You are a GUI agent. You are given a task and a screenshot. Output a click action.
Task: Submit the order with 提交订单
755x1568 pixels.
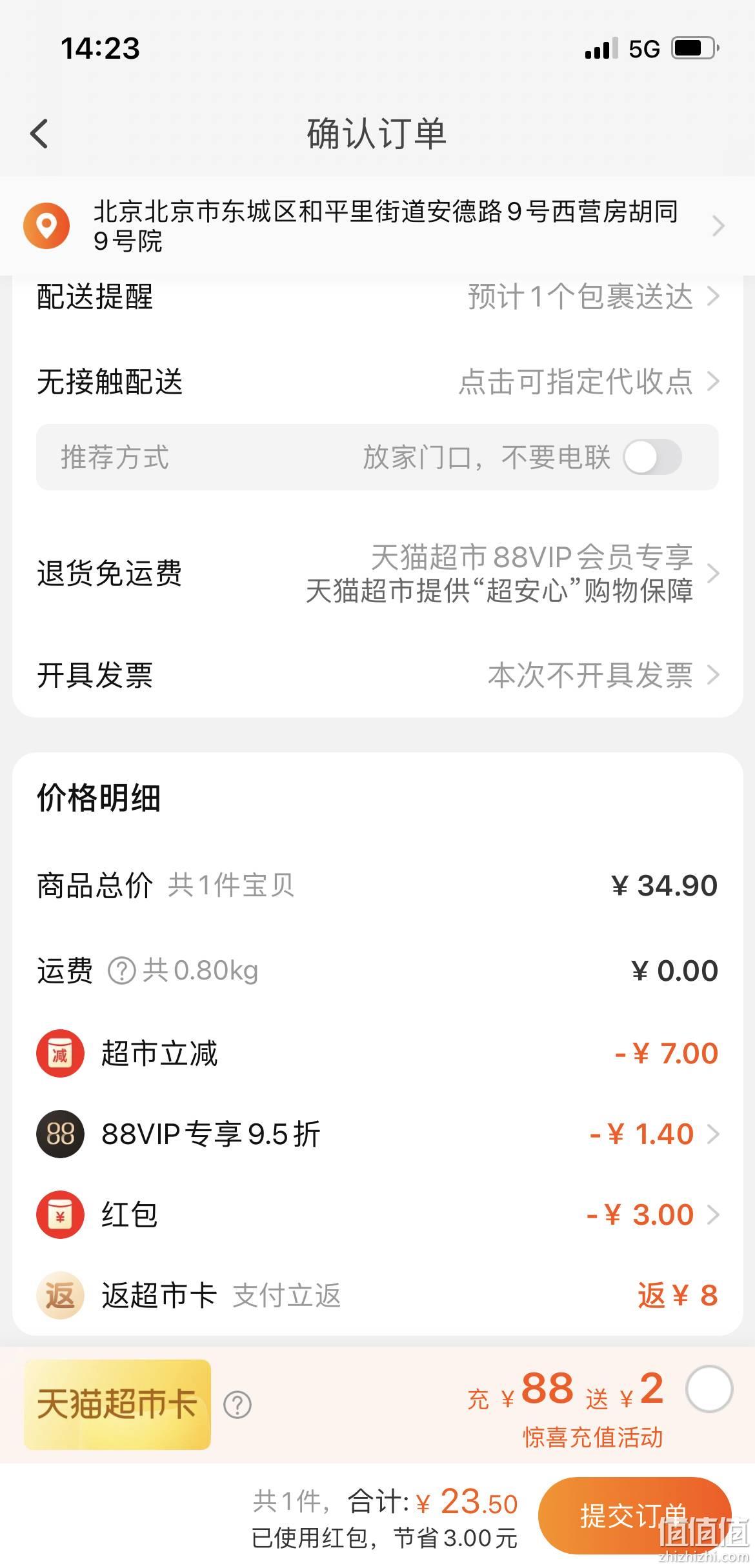(634, 1515)
